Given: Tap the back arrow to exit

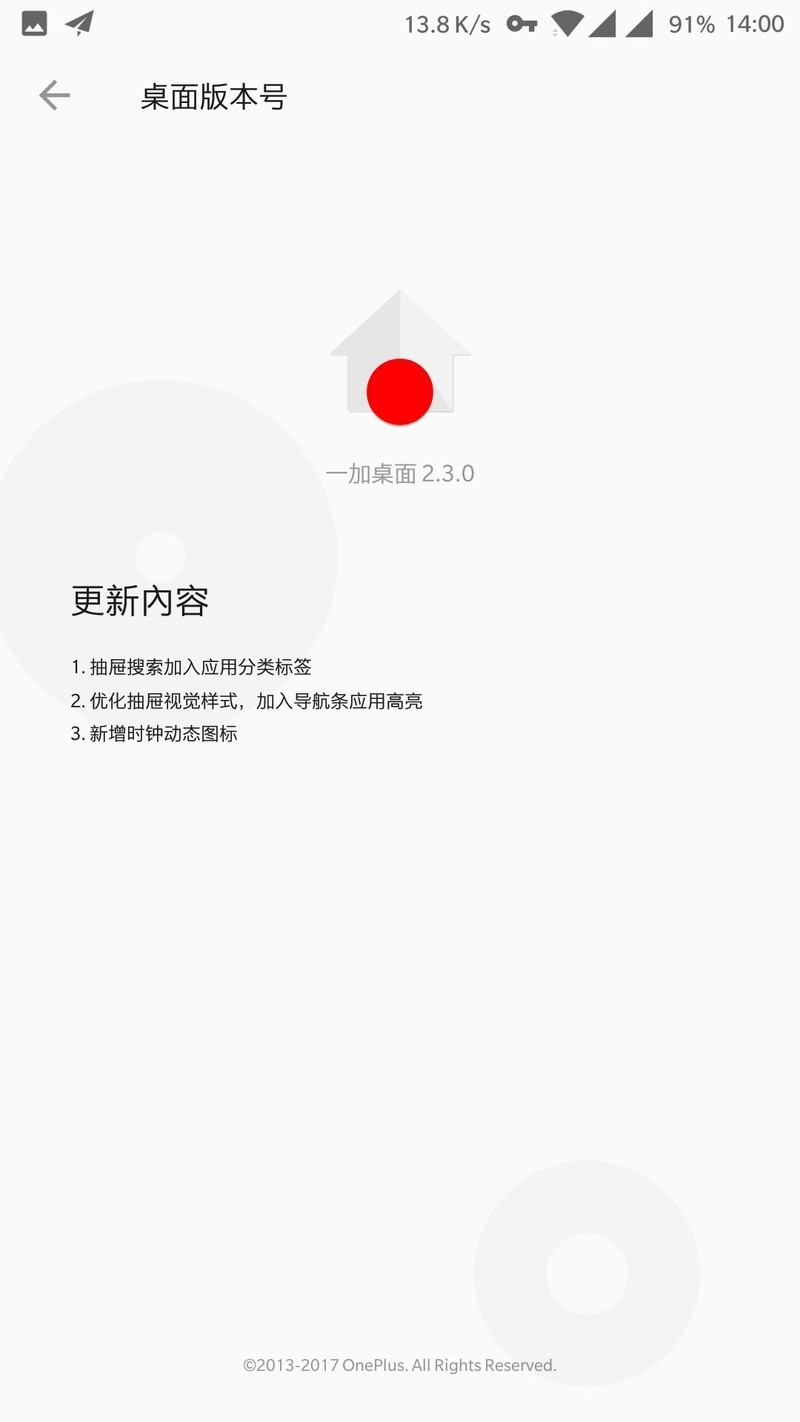Looking at the screenshot, I should 54,95.
